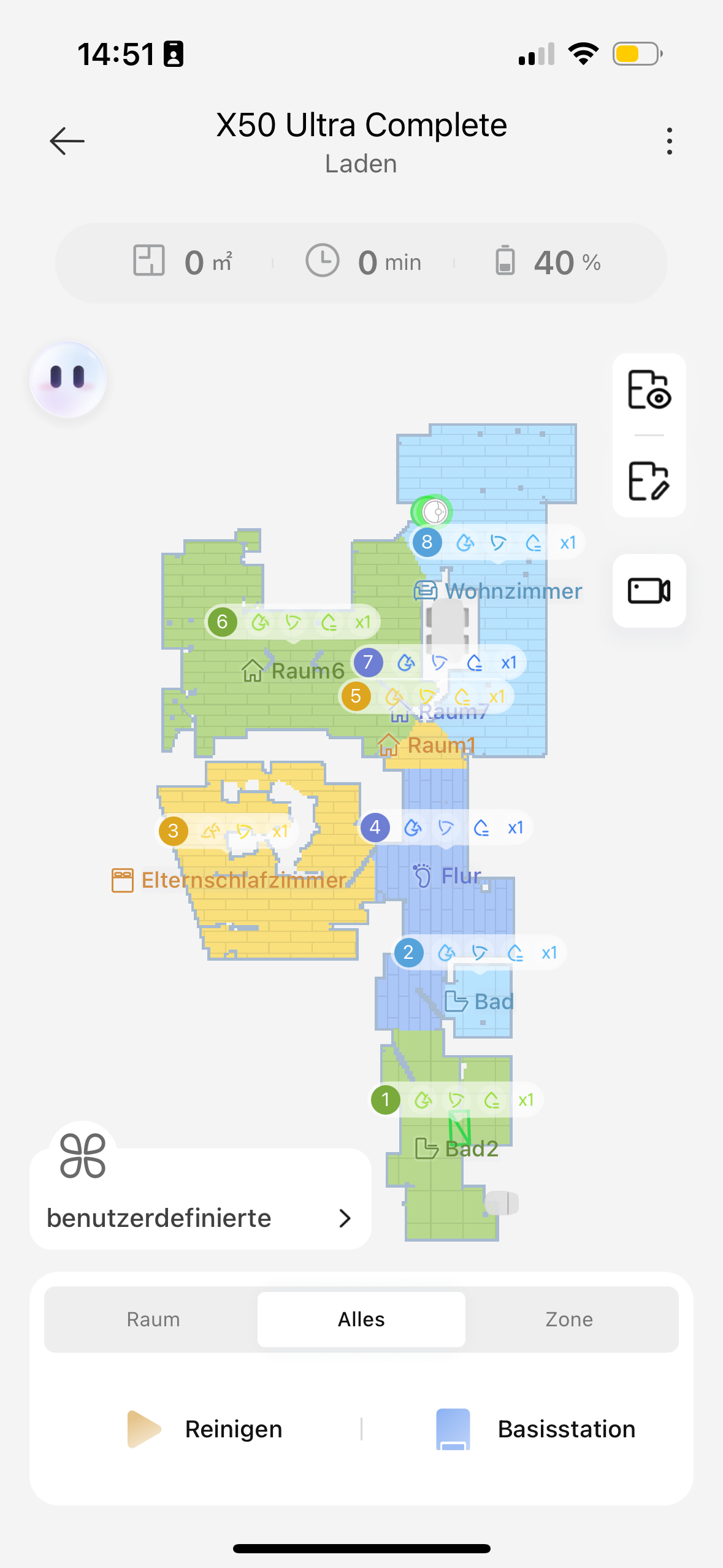Tap the assistant face avatar
723x1568 pixels.
[68, 380]
